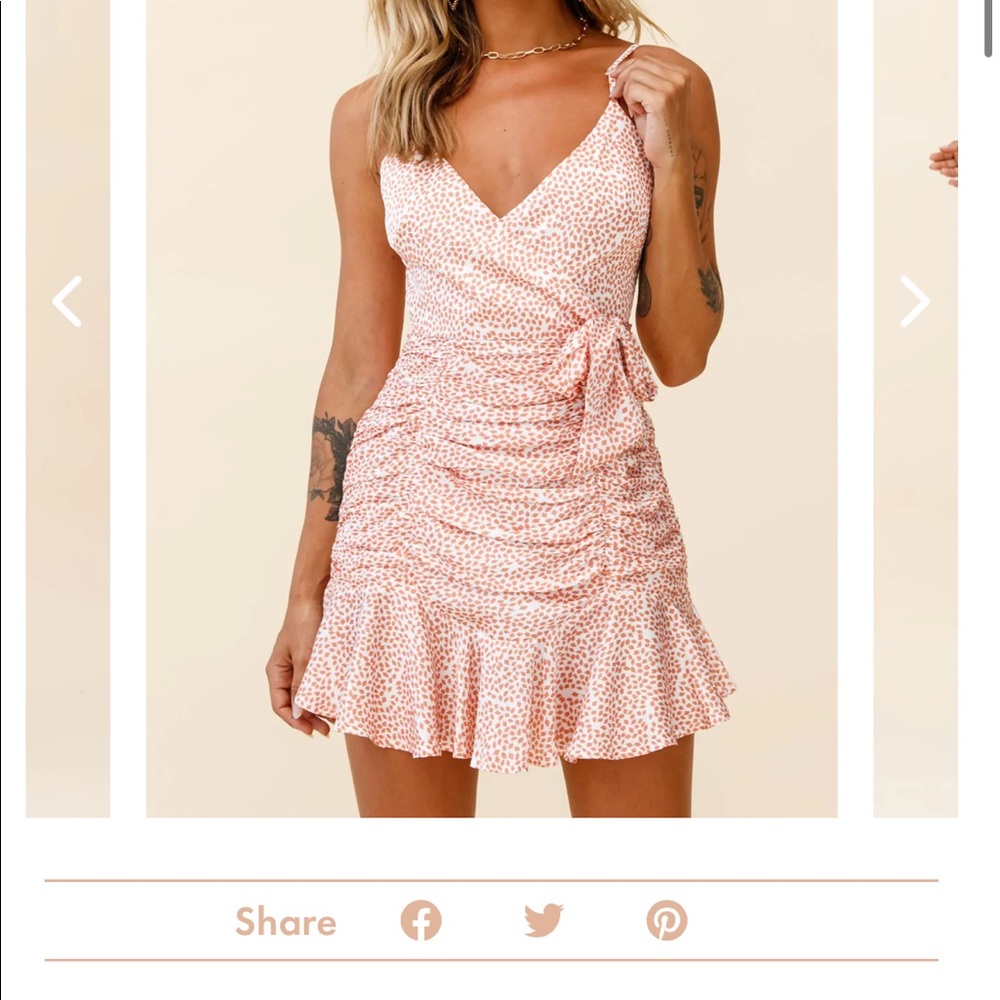Viewport: 1000px width, 1000px height.
Task: Go to the previous product photo
Action: pyautogui.click(x=67, y=301)
